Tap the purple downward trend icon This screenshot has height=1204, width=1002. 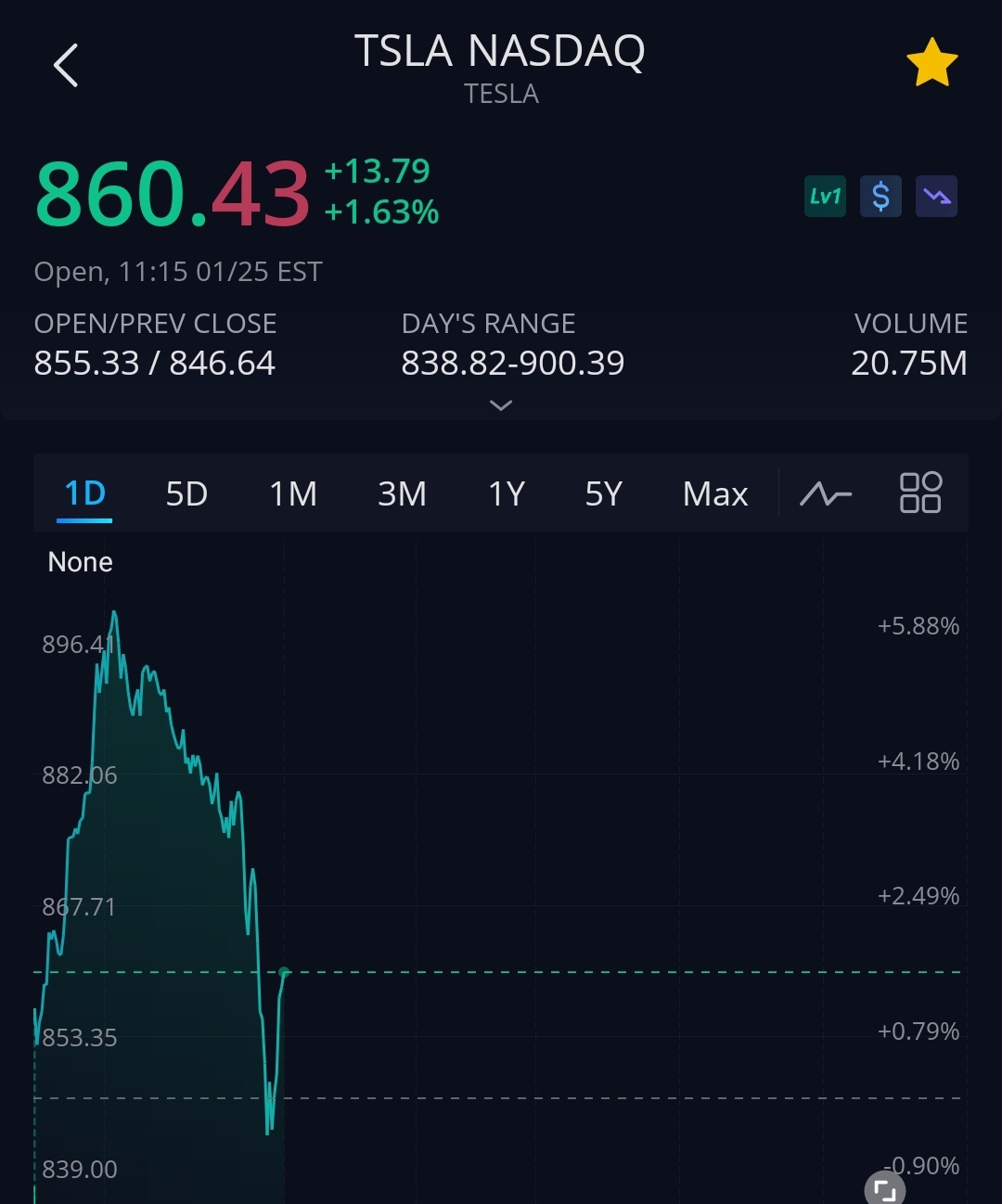(x=936, y=197)
